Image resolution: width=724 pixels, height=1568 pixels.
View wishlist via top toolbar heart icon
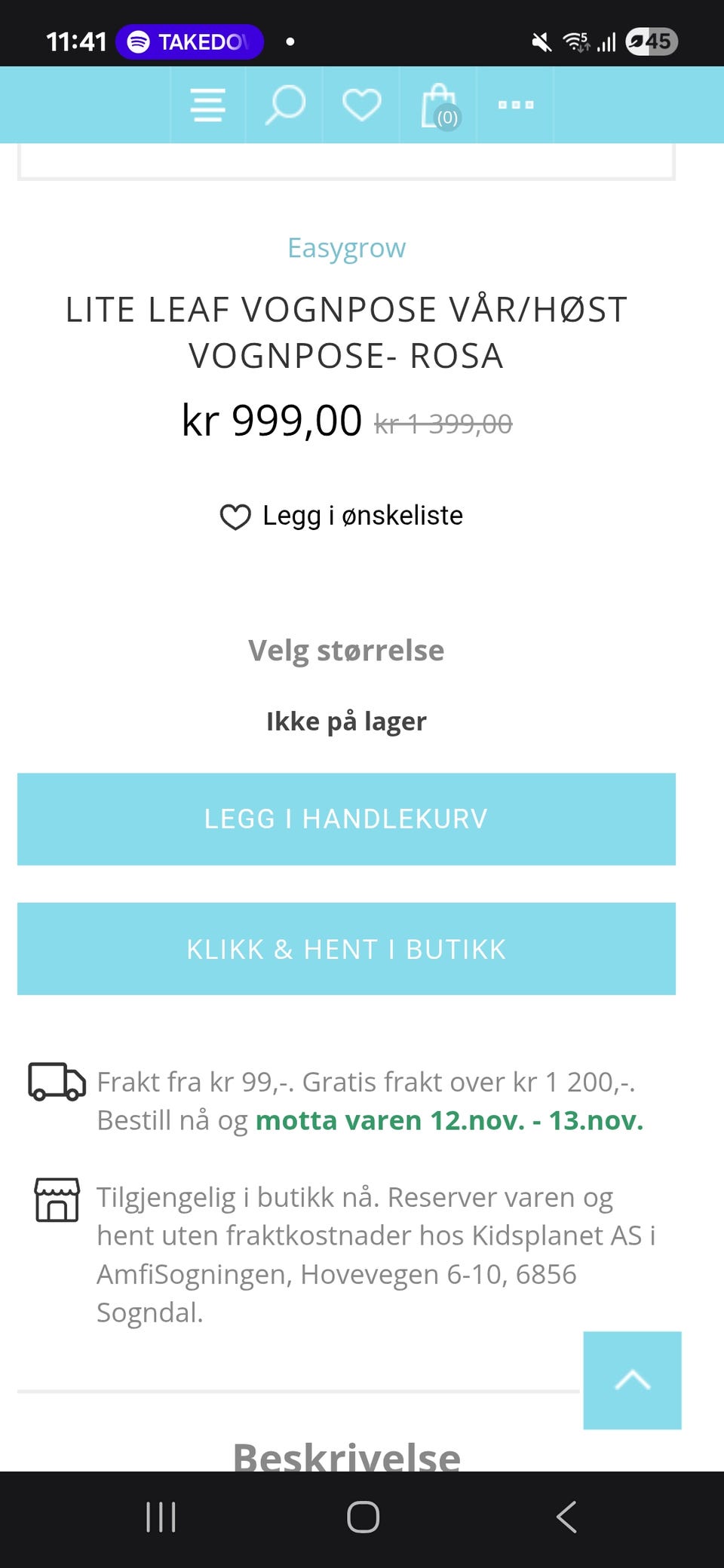tap(361, 106)
